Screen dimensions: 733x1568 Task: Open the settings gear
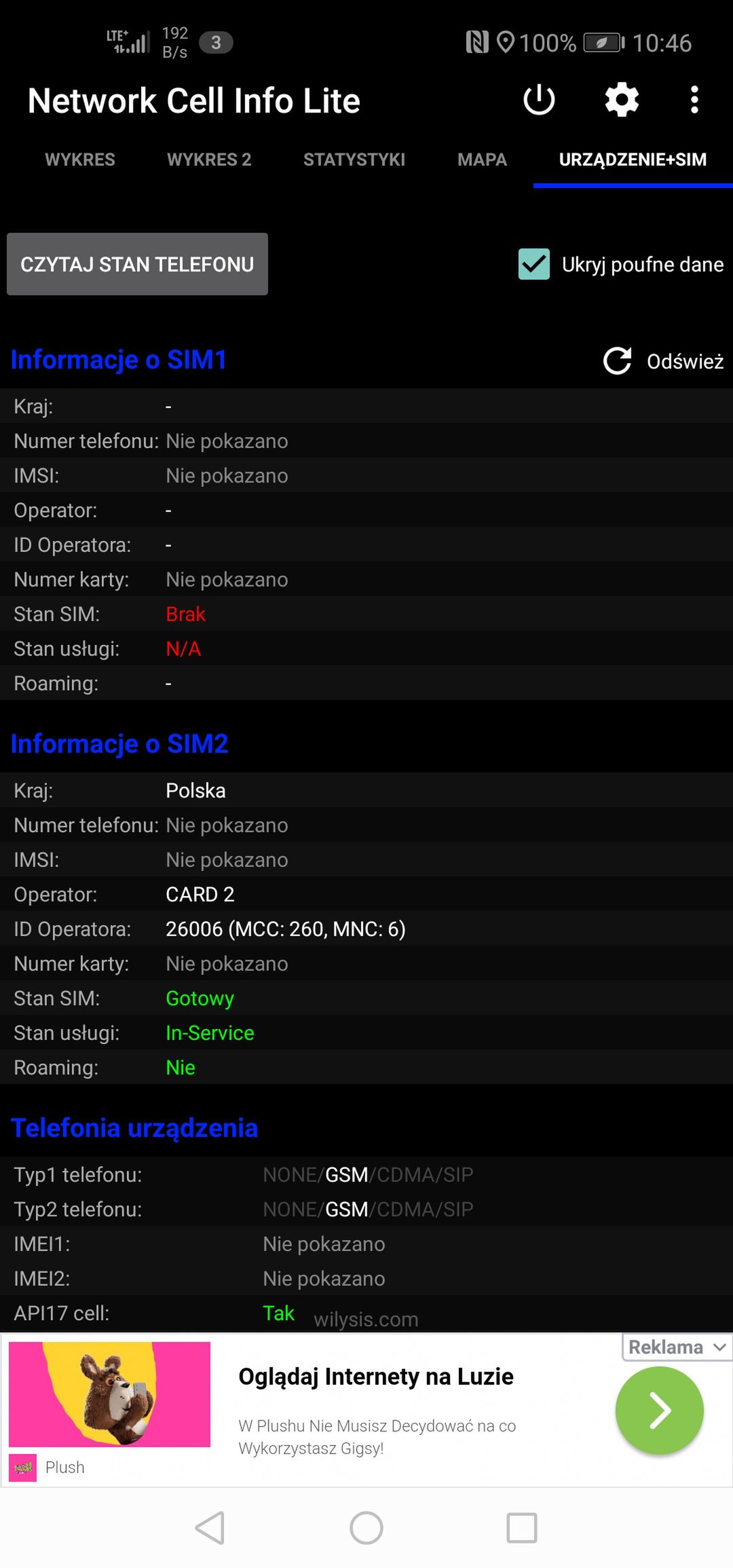(x=622, y=100)
